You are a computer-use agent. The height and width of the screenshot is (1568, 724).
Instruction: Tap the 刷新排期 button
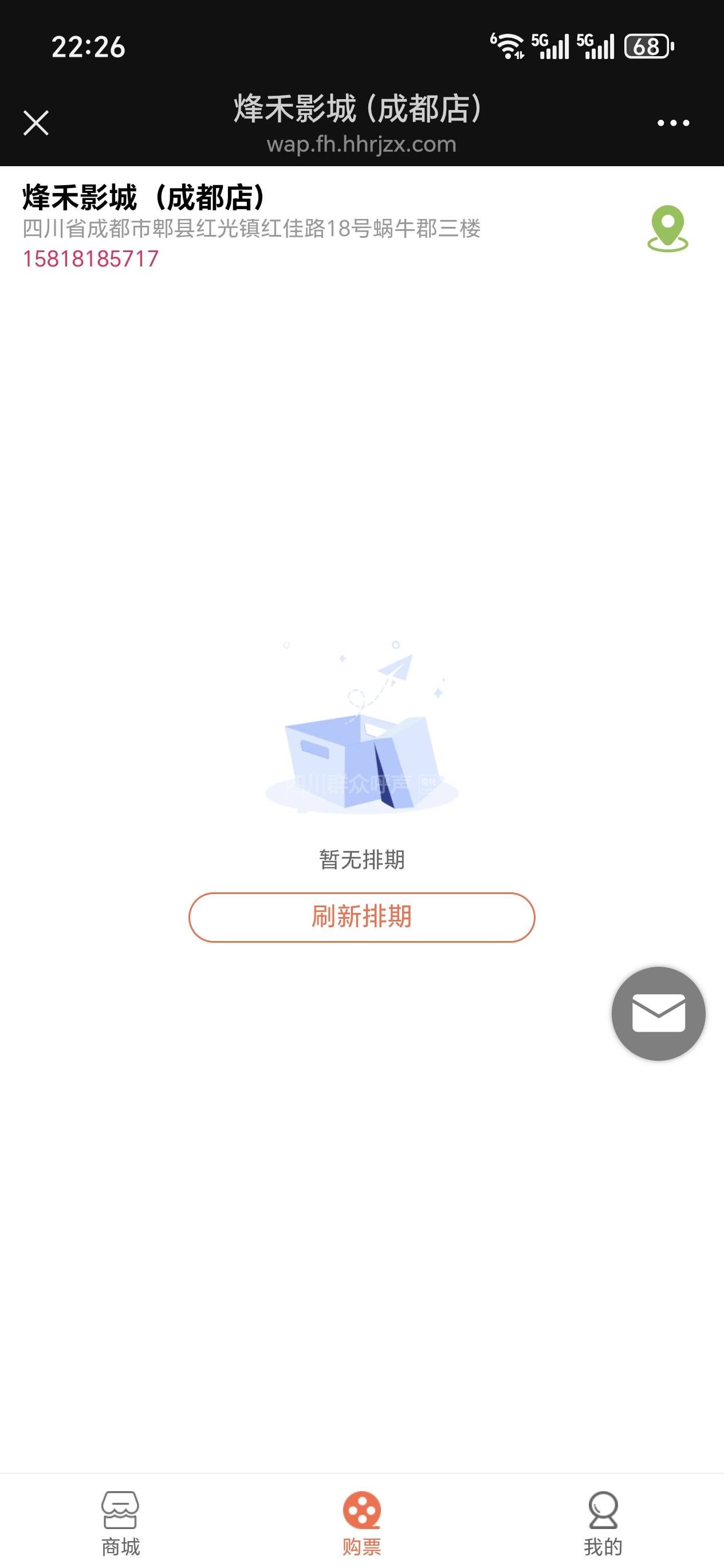tap(361, 917)
